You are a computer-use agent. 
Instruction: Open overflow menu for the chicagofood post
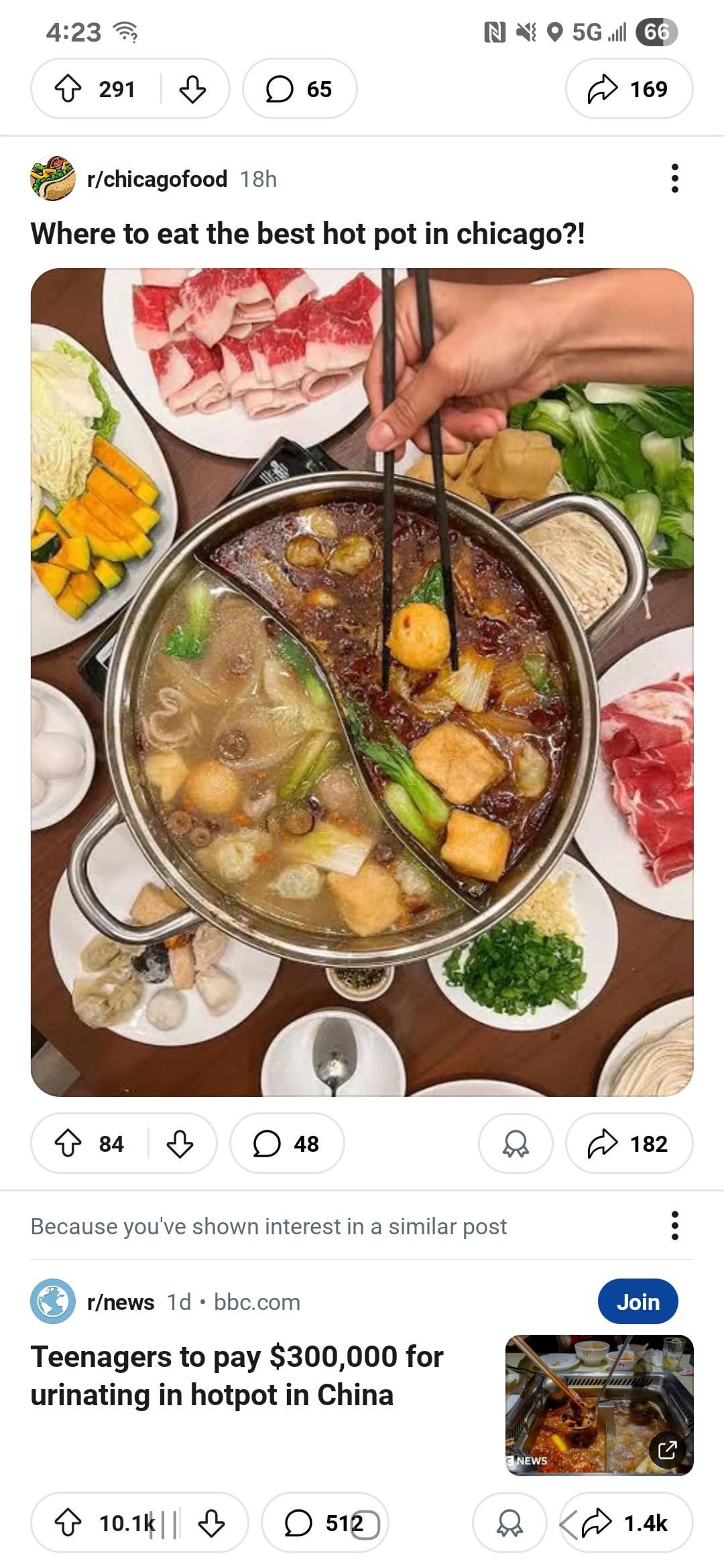tap(674, 179)
